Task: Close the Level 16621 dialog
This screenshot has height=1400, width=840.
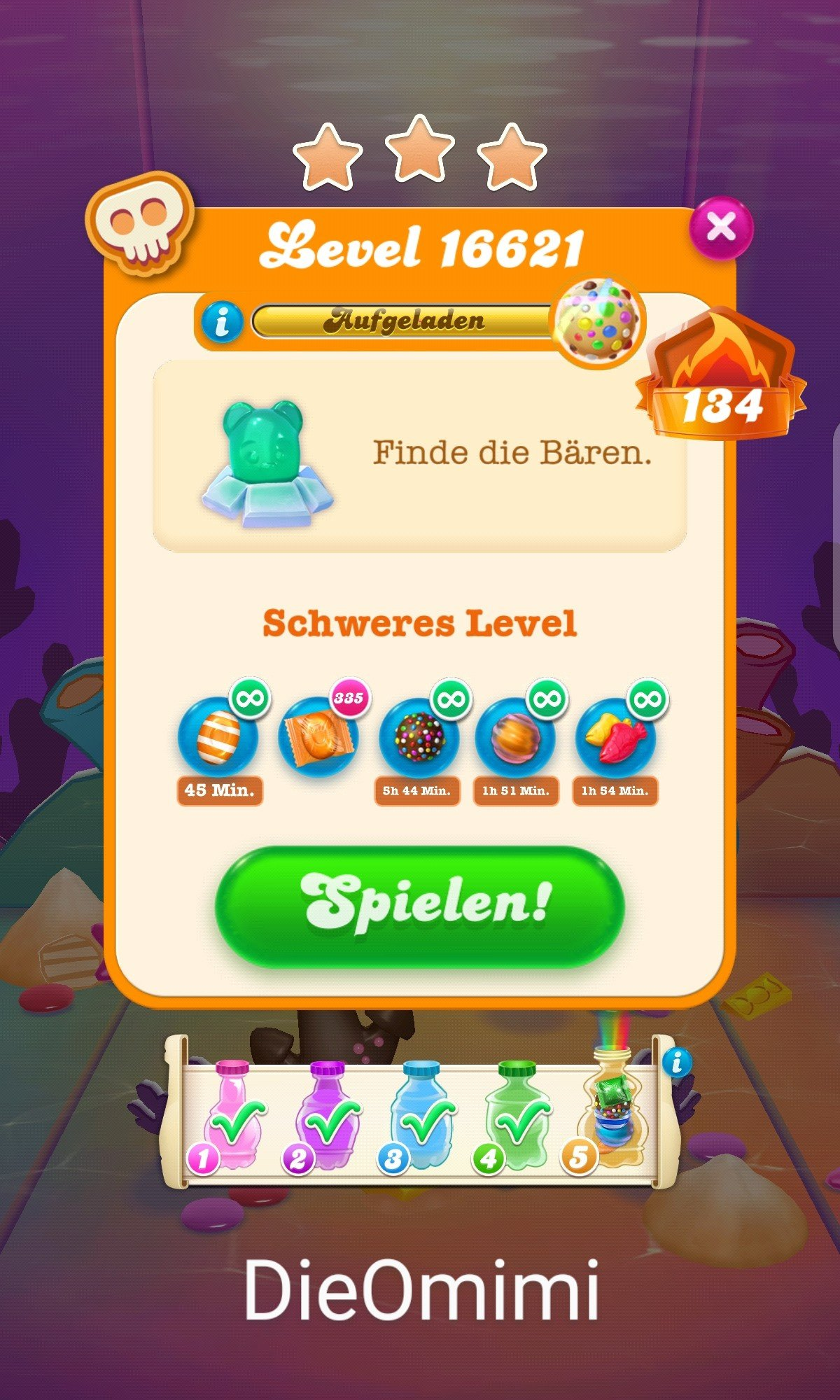Action: pos(721,227)
